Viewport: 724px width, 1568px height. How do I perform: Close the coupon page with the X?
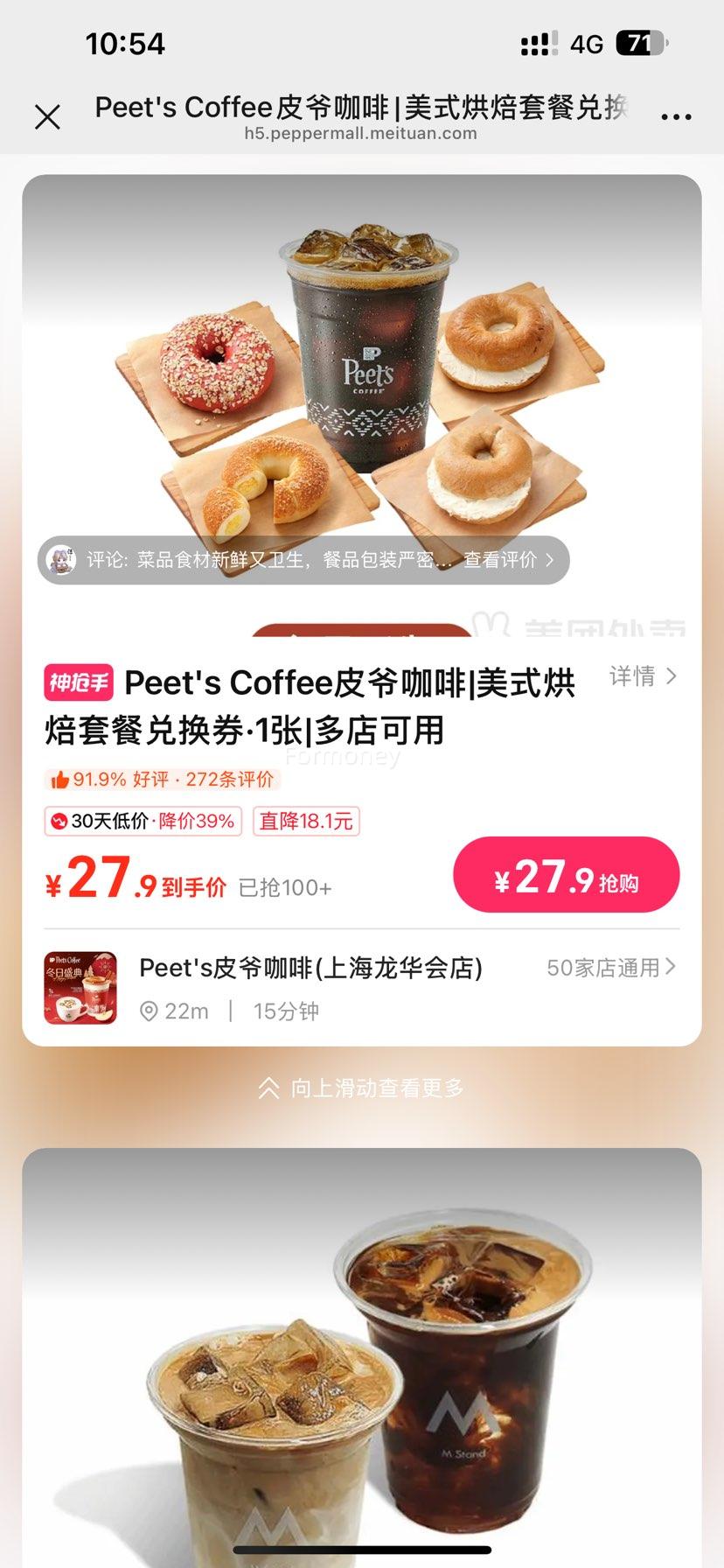[x=47, y=116]
